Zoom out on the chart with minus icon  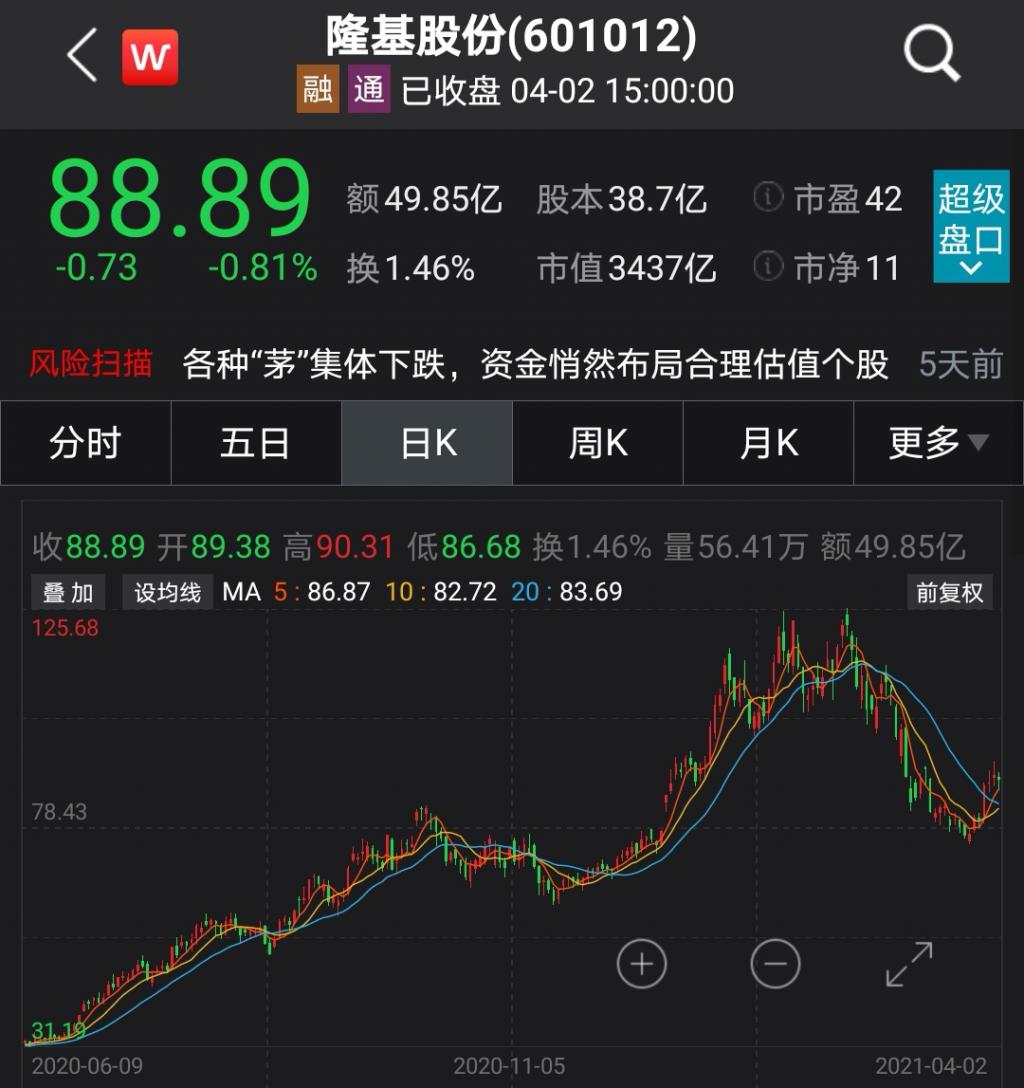pos(775,964)
